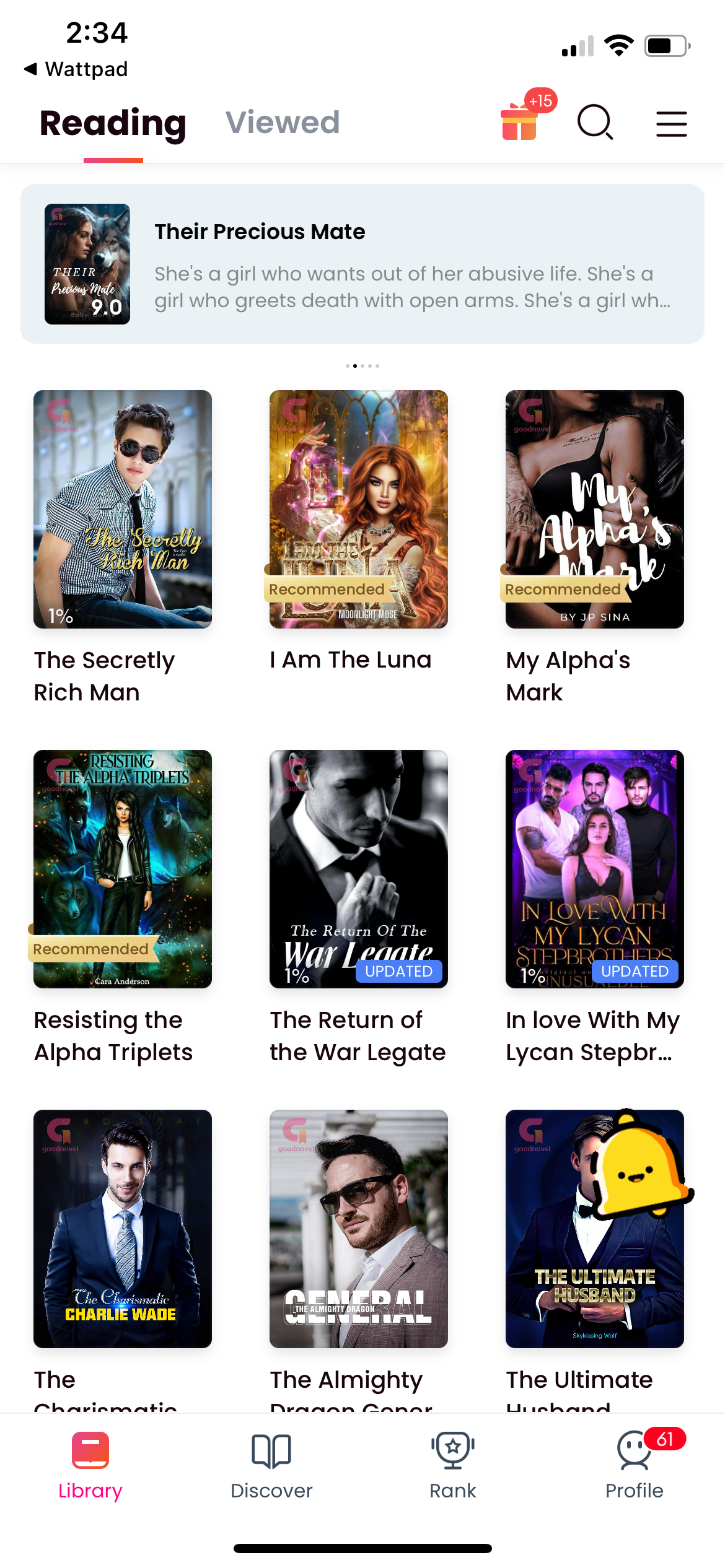Go to the Discover tab
The height and width of the screenshot is (1568, 725).
(x=271, y=1465)
